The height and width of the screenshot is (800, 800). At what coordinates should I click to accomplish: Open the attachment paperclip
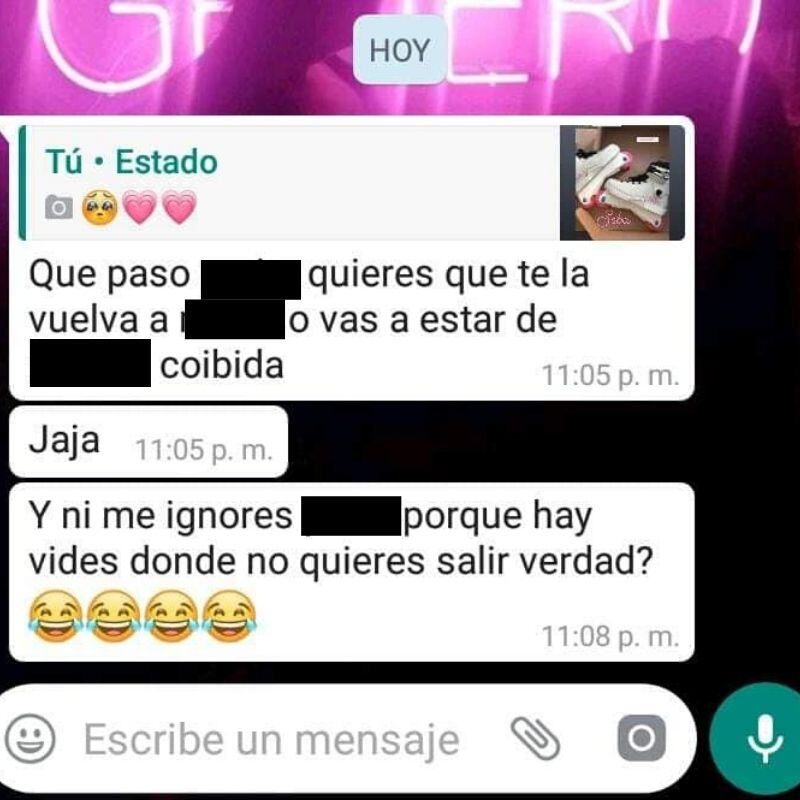(535, 739)
